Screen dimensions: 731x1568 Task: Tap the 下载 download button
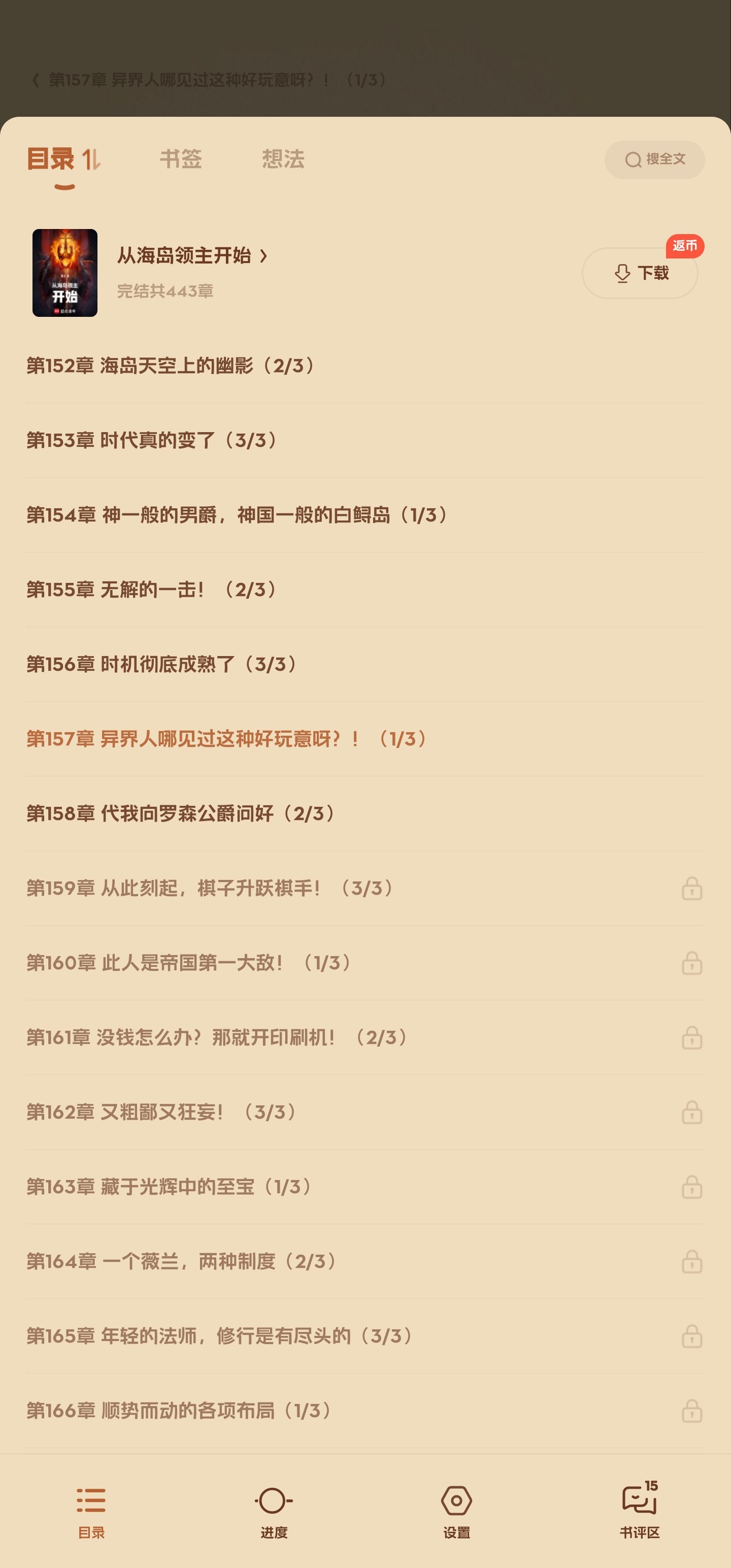640,273
